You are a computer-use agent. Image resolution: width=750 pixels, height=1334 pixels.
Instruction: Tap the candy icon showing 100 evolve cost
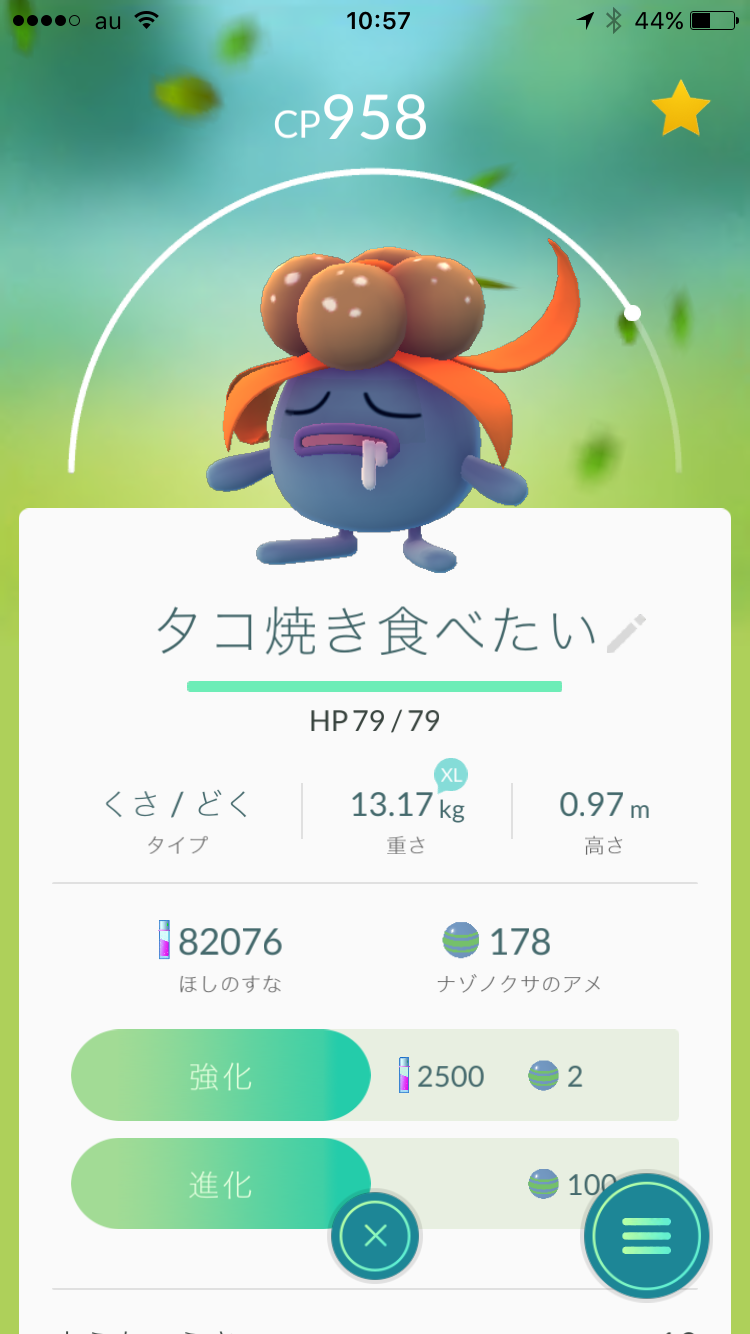pyautogui.click(x=546, y=1185)
